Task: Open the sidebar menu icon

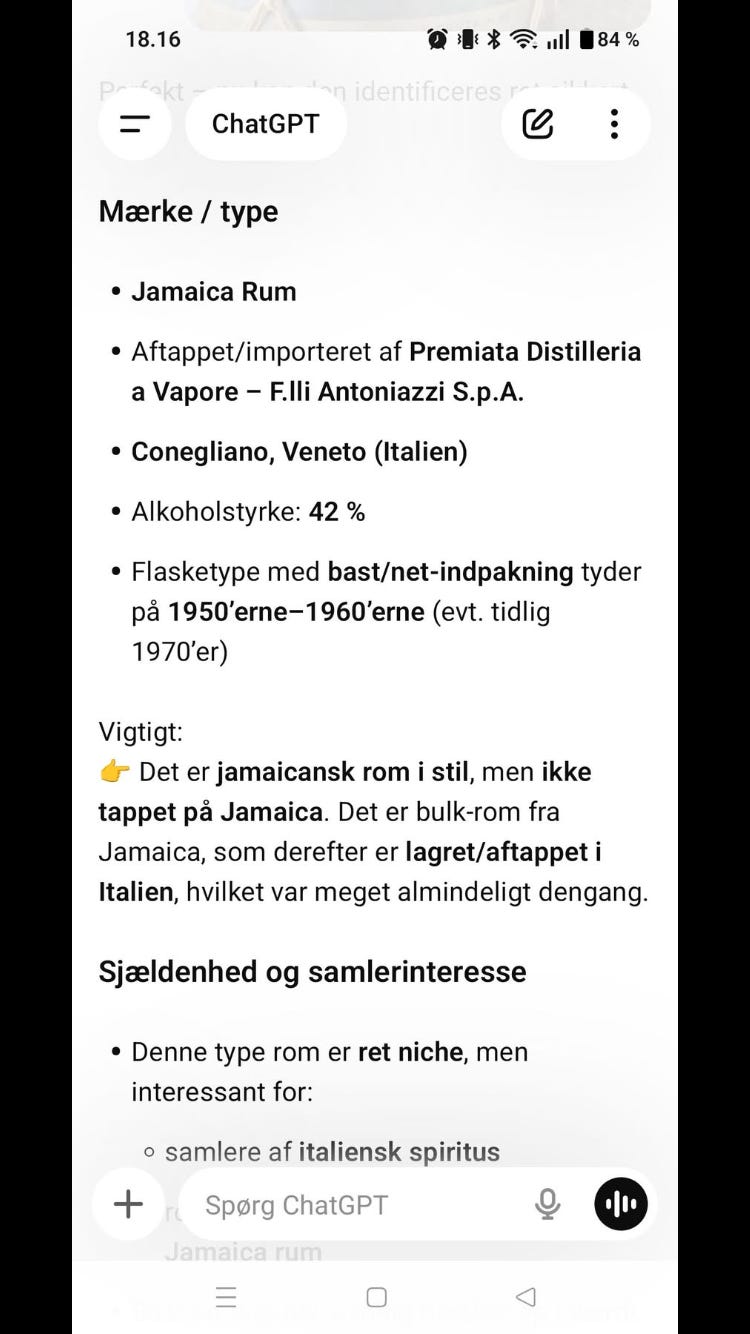Action: click(134, 124)
